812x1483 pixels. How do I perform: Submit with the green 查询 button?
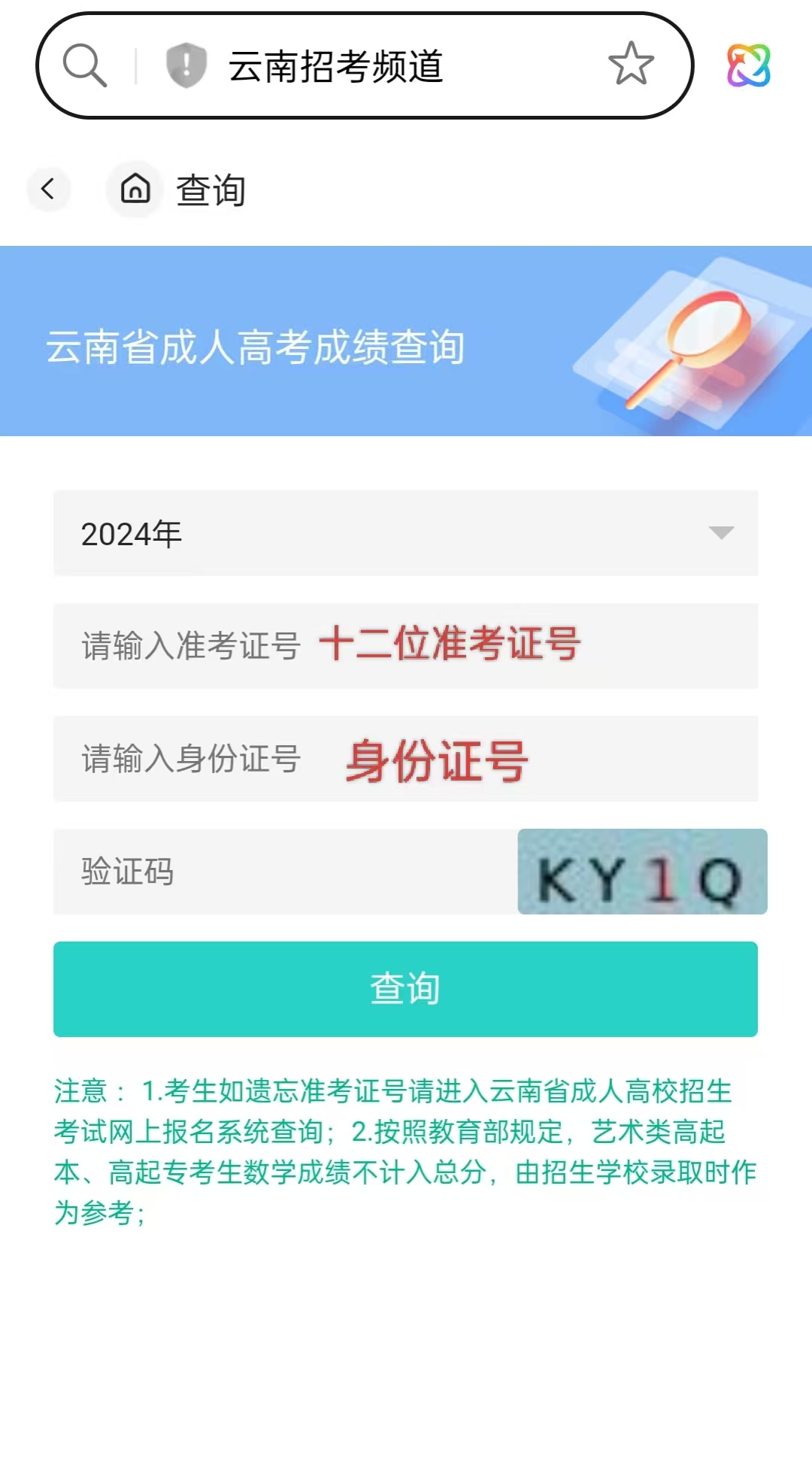[406, 989]
